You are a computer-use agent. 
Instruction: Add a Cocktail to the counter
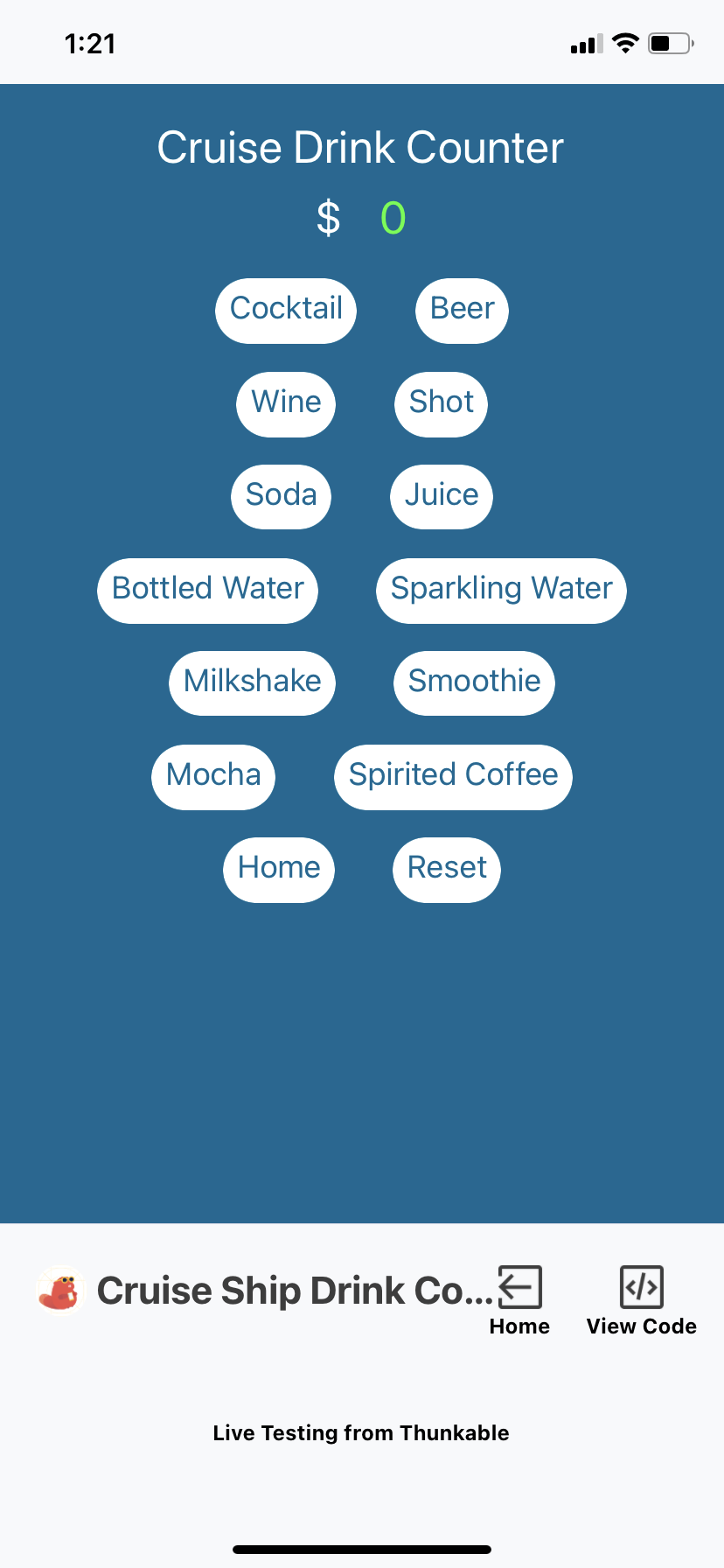click(286, 311)
